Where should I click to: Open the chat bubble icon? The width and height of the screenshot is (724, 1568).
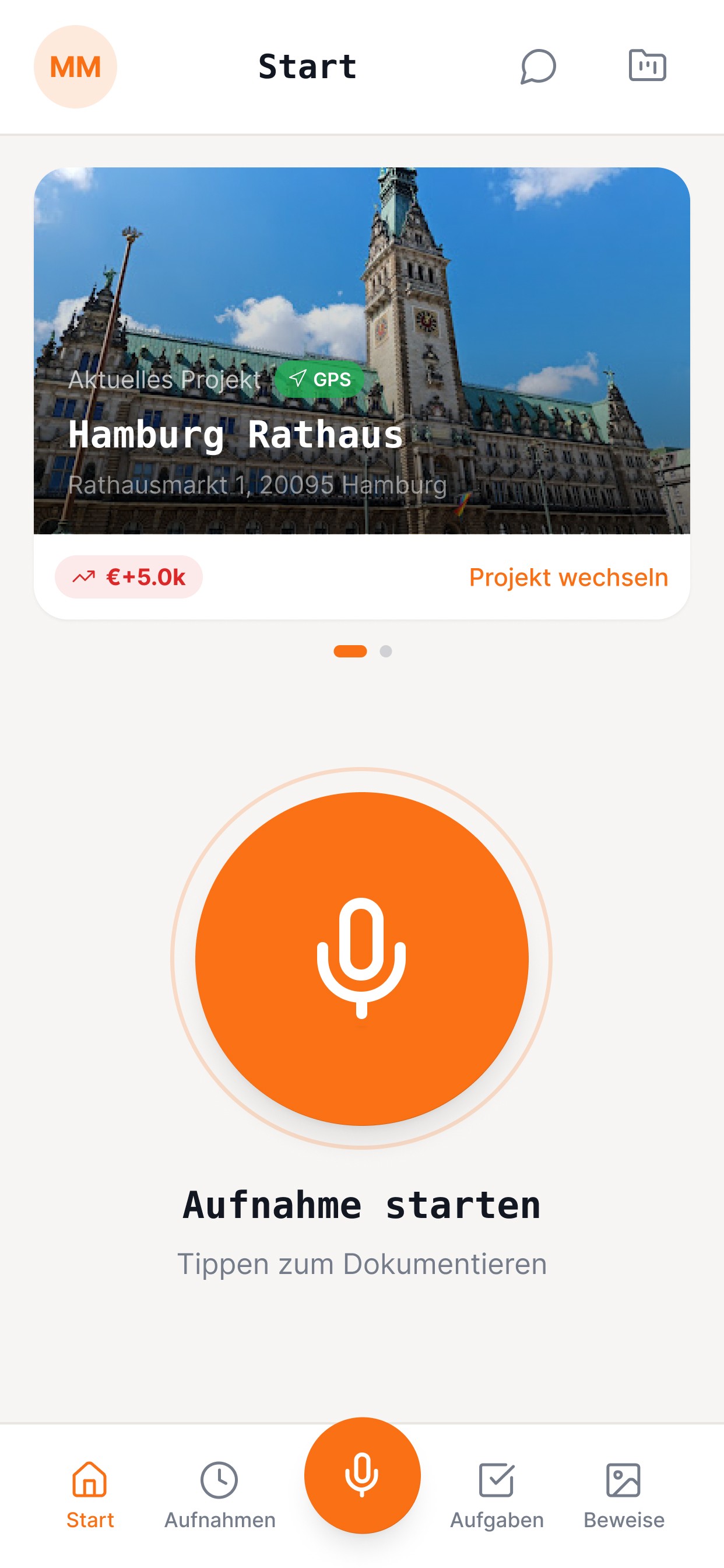[538, 66]
